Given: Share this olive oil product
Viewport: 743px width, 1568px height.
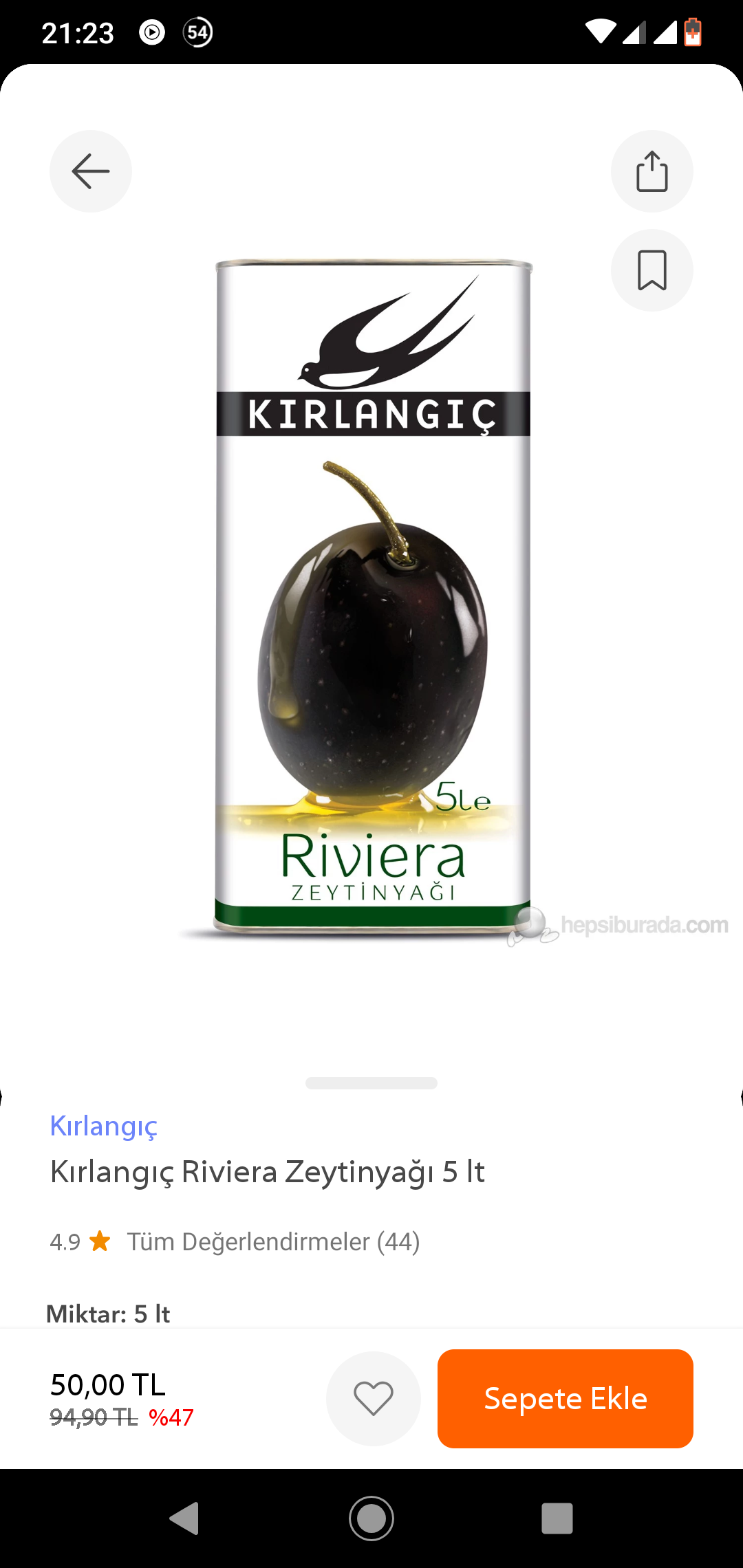Looking at the screenshot, I should coord(652,171).
